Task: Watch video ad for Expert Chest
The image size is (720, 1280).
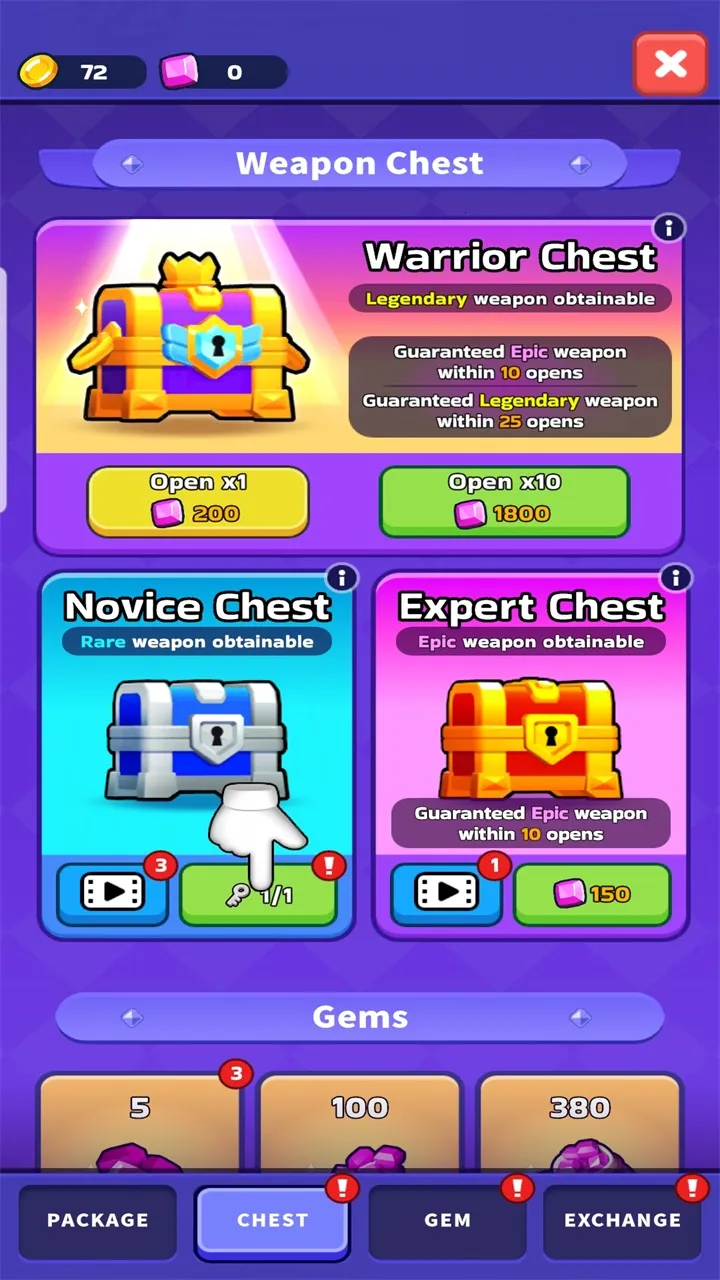Action: [446, 892]
